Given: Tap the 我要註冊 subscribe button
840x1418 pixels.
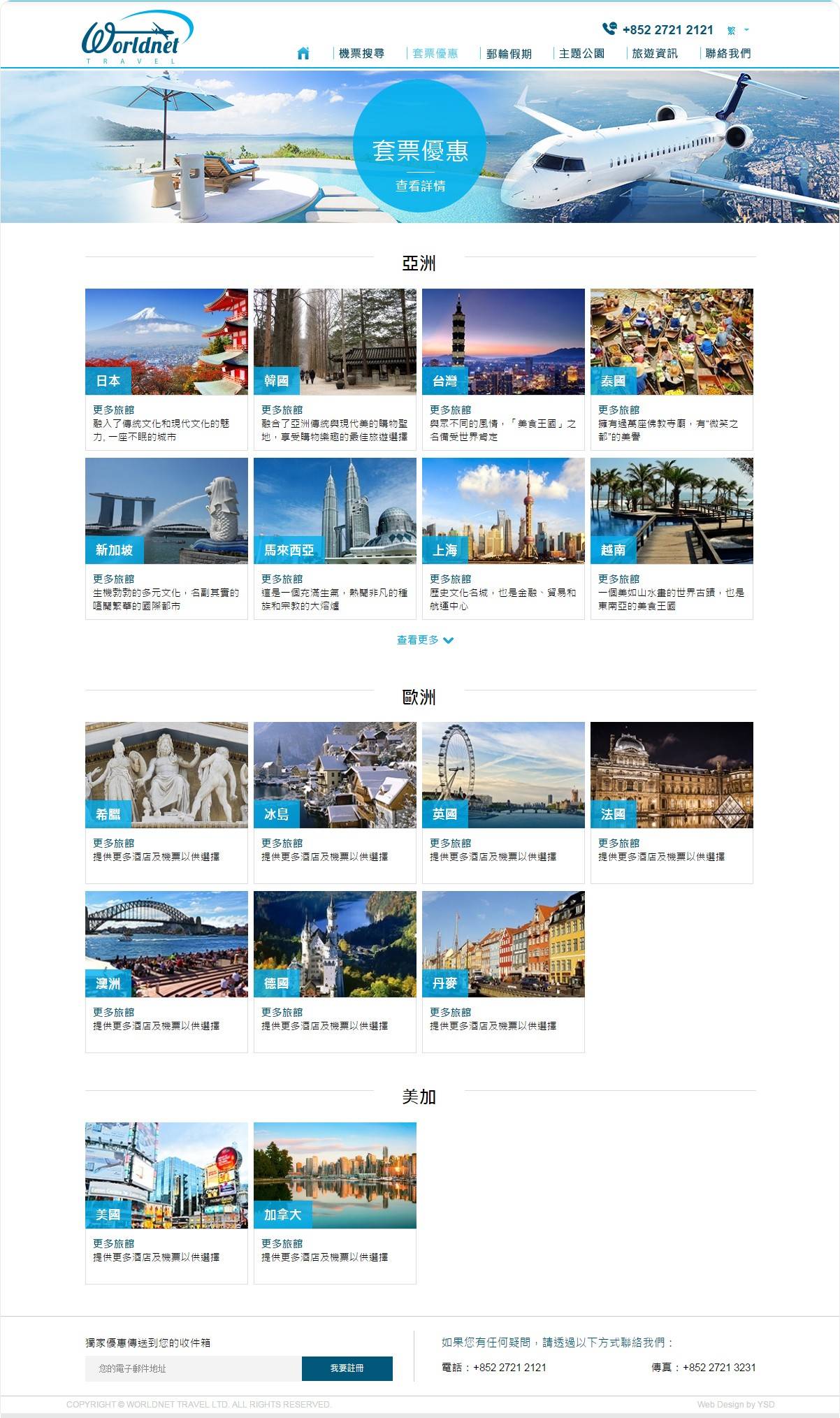Looking at the screenshot, I should (x=347, y=1368).
